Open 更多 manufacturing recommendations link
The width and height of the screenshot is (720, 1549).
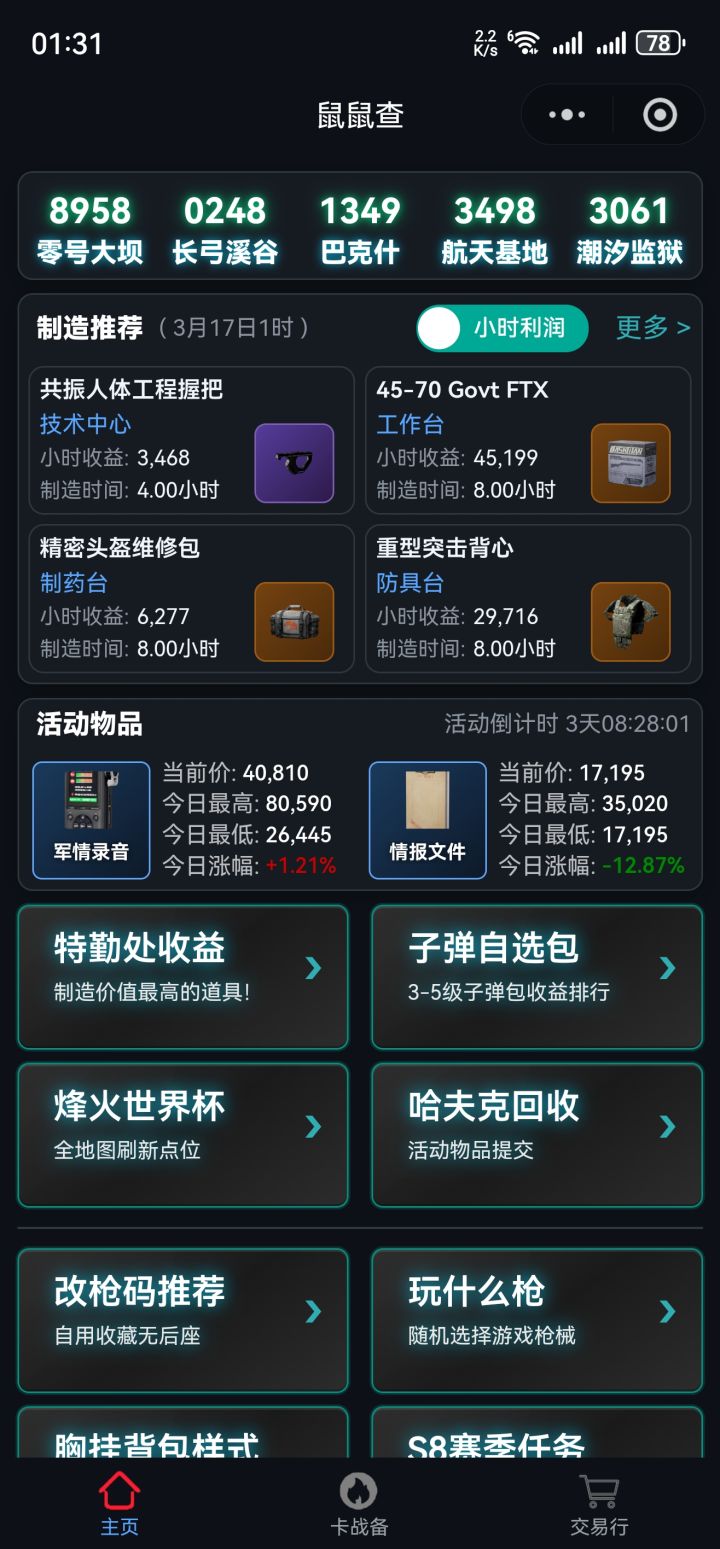pos(652,327)
